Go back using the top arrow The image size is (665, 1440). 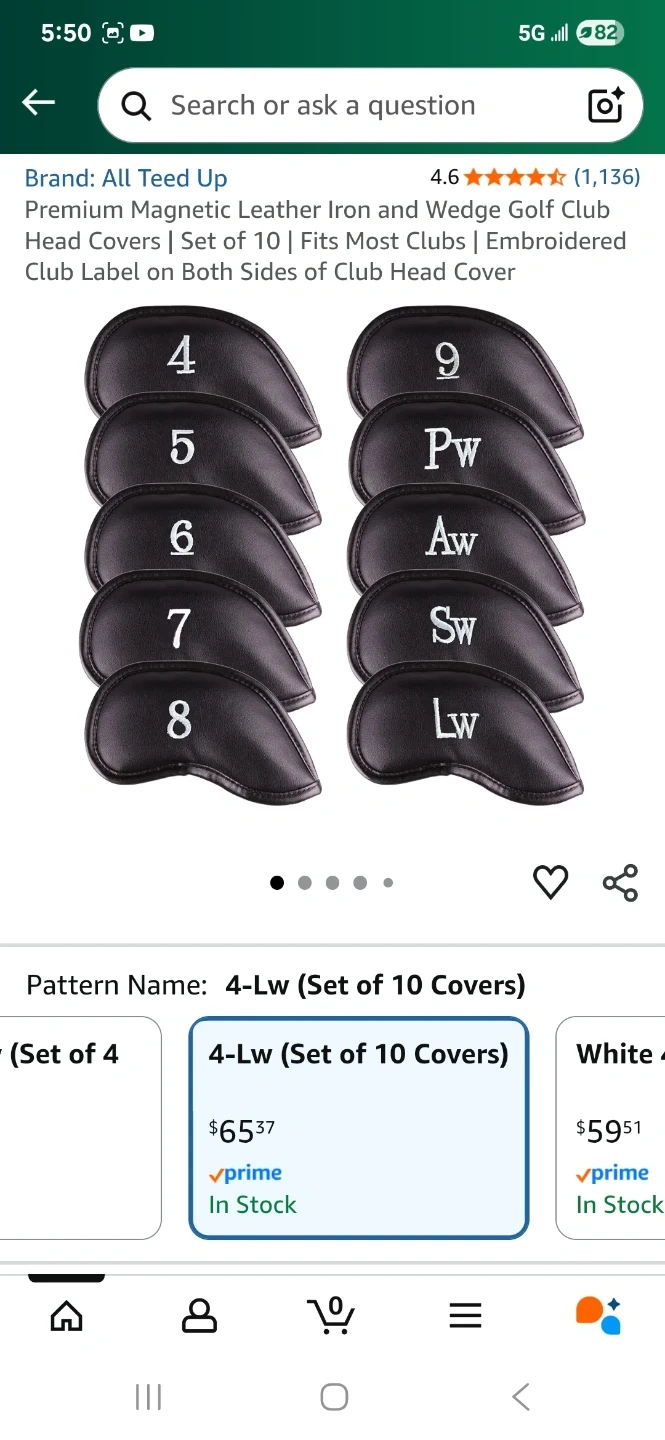[39, 102]
